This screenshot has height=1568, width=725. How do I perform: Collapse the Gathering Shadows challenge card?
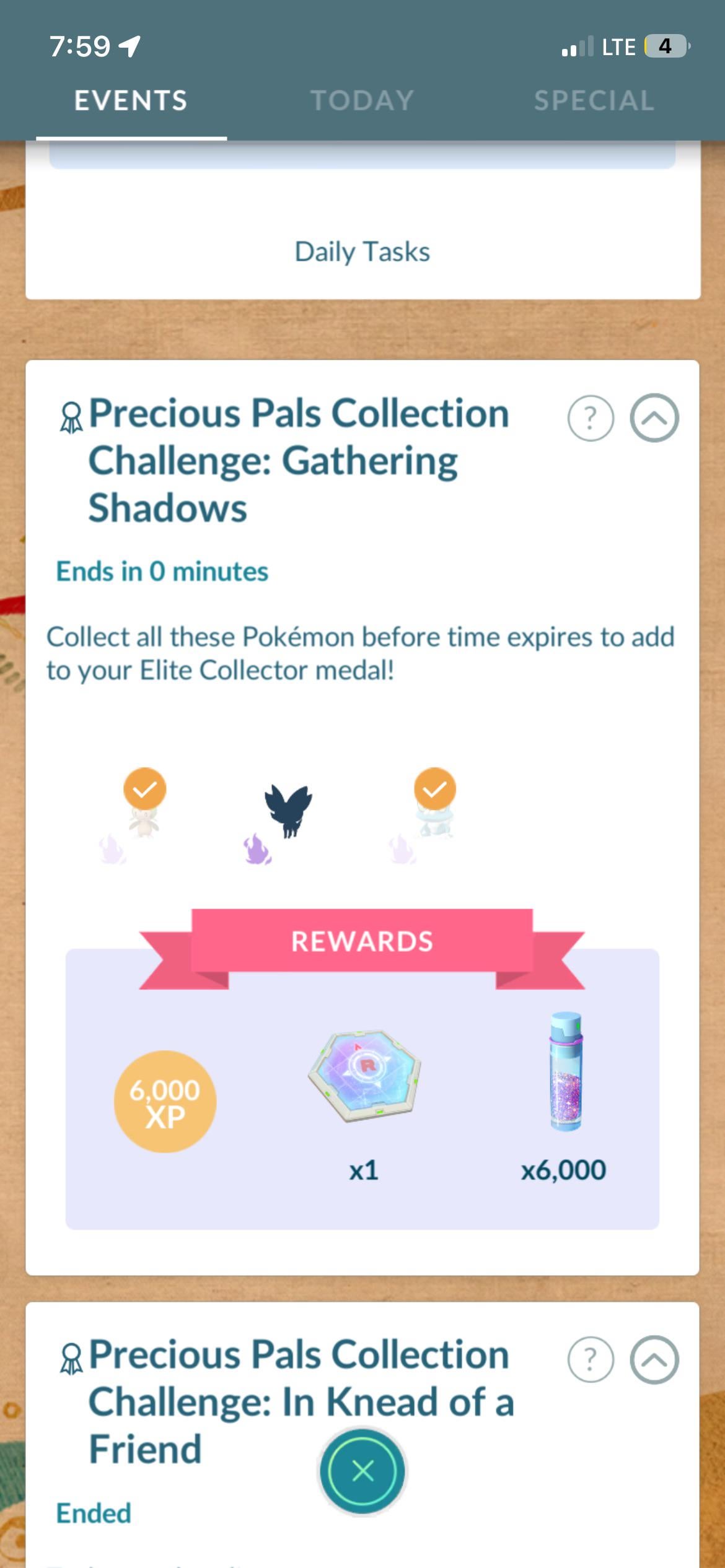click(654, 418)
